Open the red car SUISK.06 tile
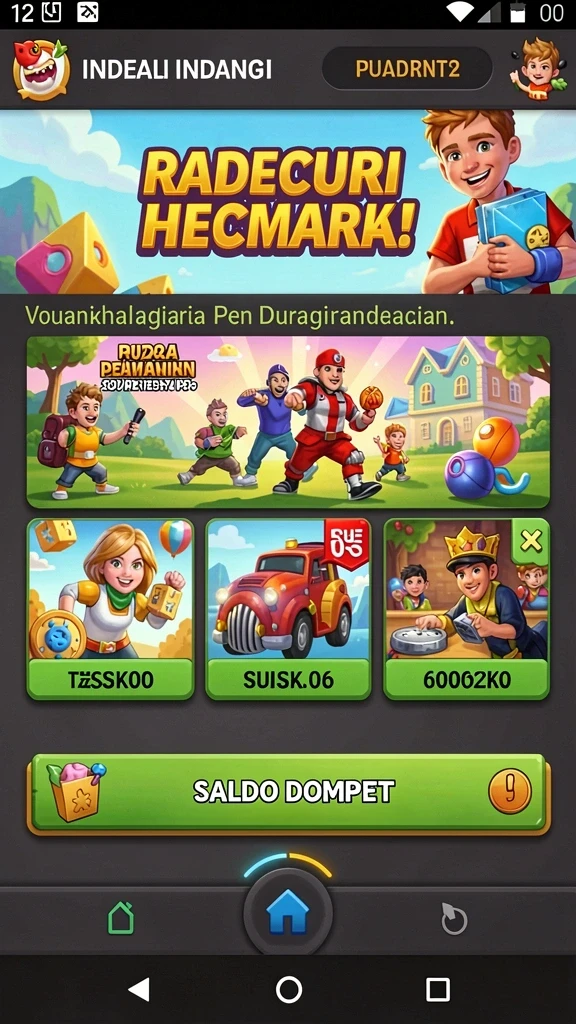The width and height of the screenshot is (576, 1024). [x=288, y=609]
